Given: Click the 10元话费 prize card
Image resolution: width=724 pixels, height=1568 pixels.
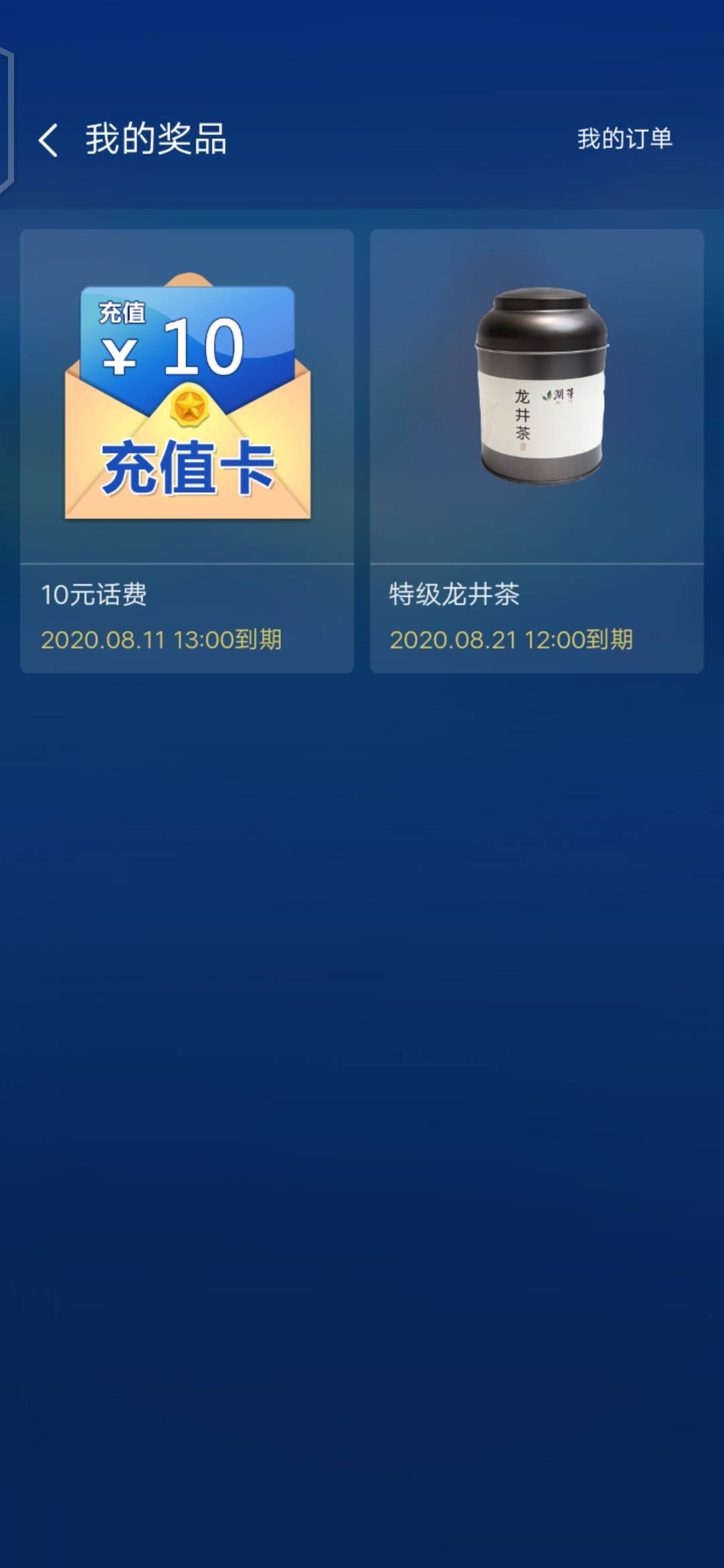Looking at the screenshot, I should pos(186,449).
